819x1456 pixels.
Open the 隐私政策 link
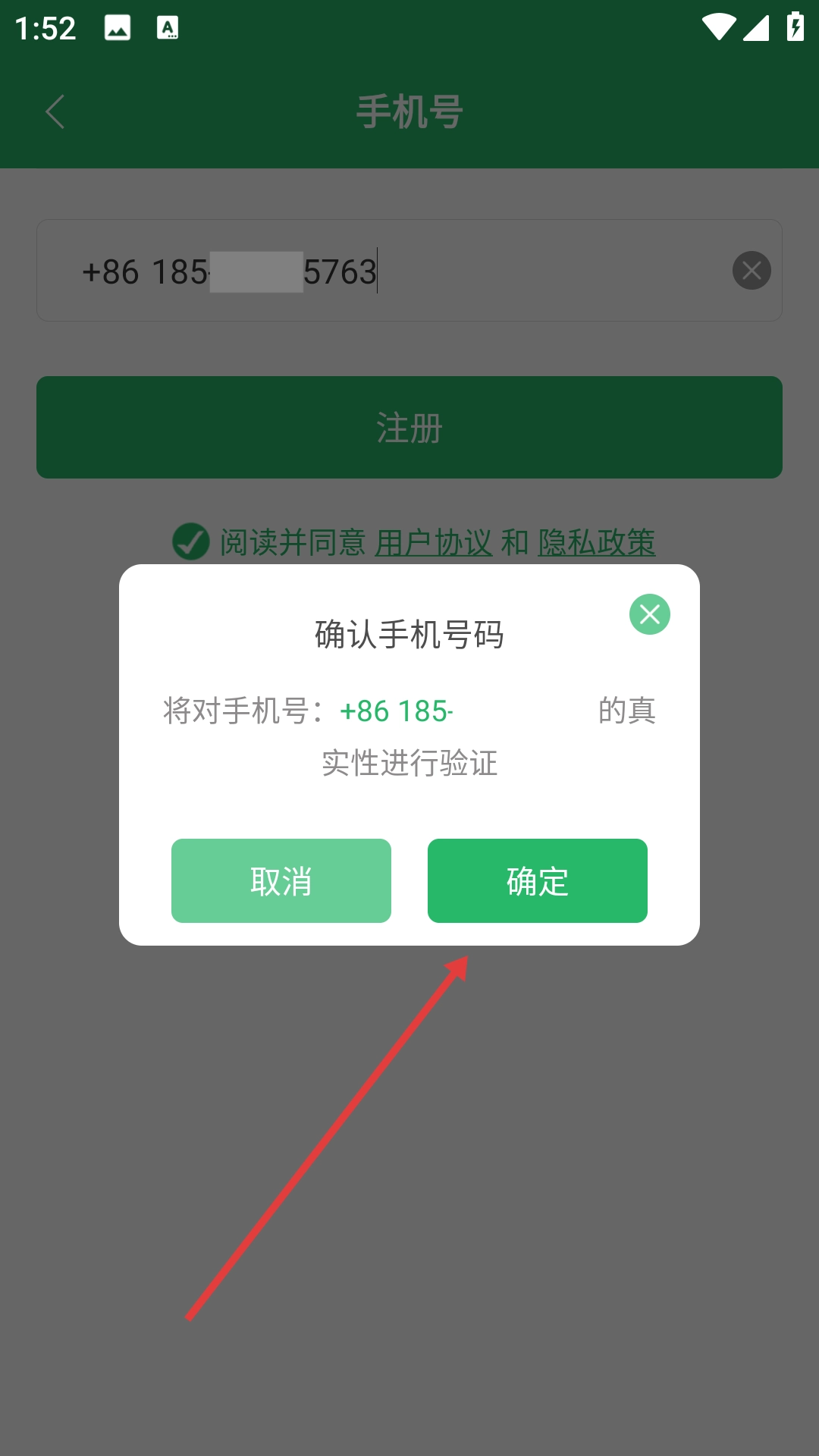pyautogui.click(x=596, y=543)
